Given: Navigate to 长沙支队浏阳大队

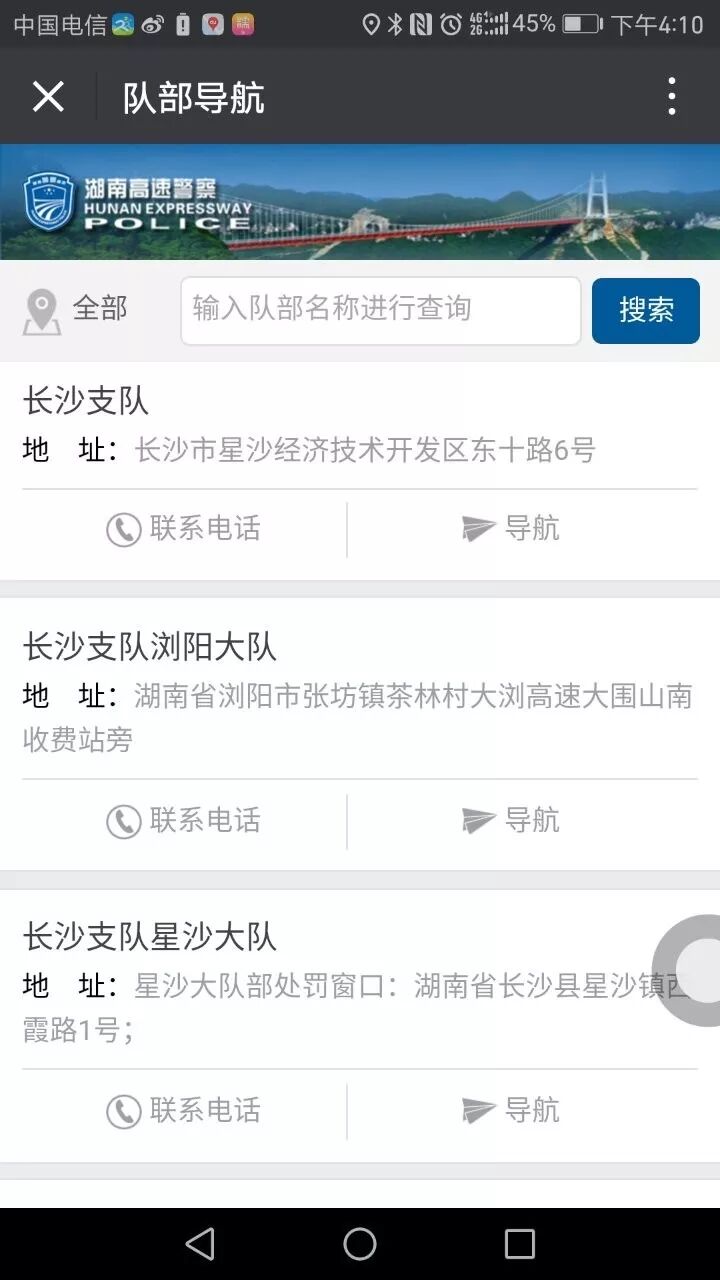Looking at the screenshot, I should coord(510,821).
